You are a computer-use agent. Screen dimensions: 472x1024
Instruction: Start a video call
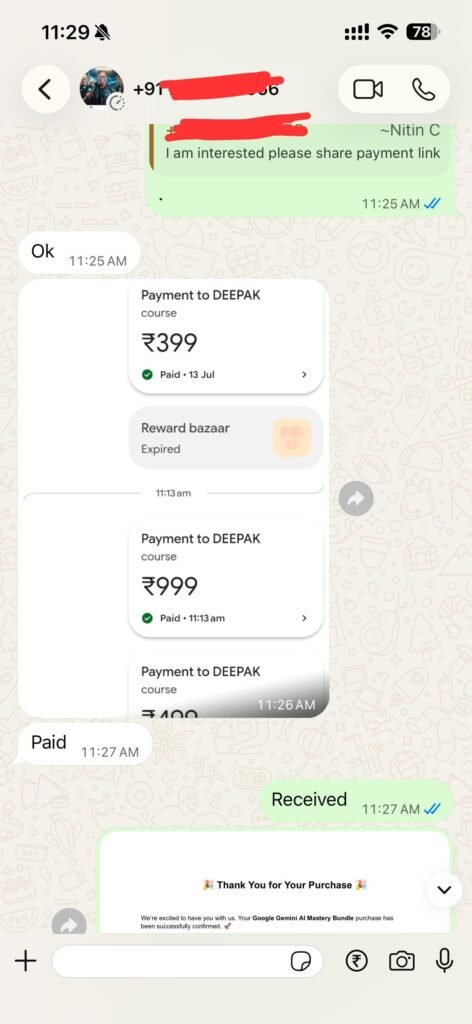[x=368, y=89]
